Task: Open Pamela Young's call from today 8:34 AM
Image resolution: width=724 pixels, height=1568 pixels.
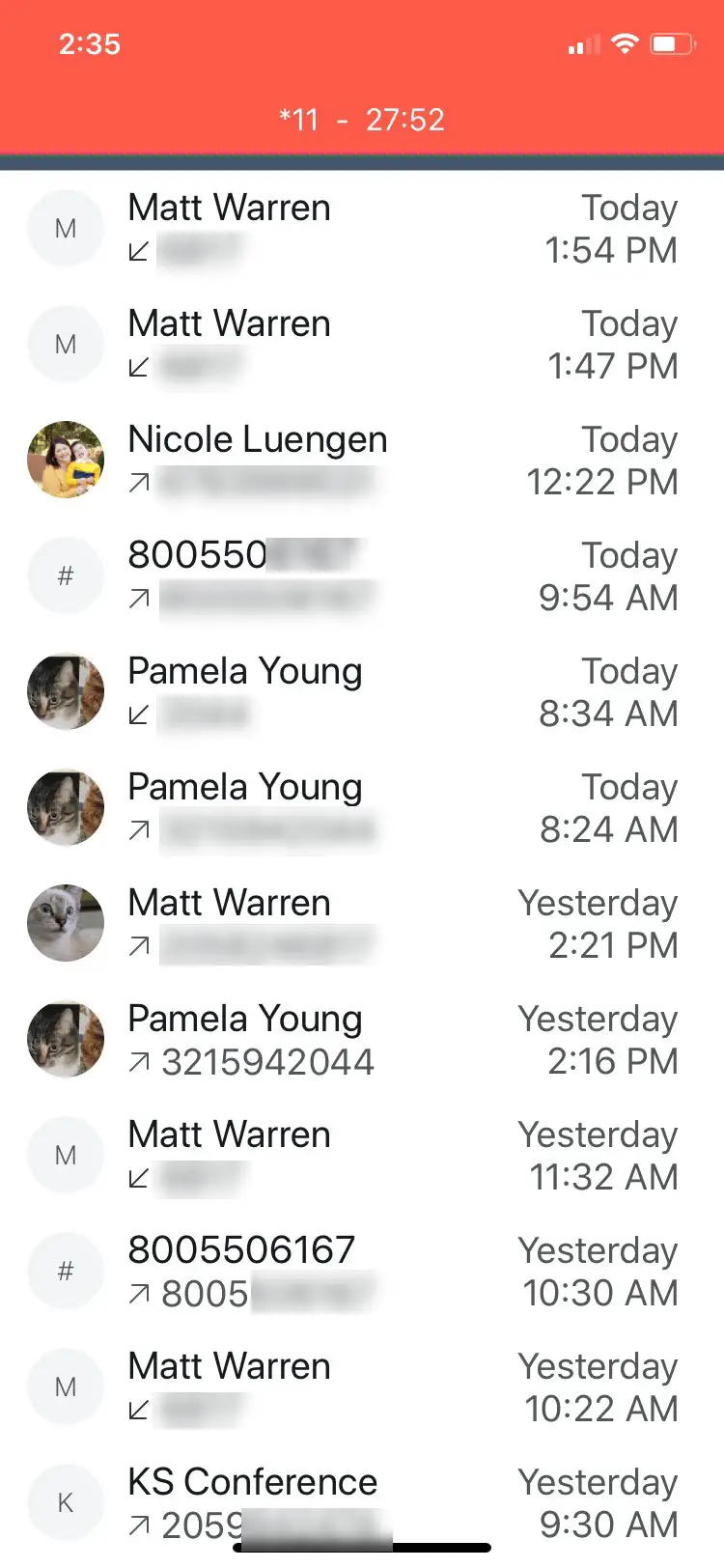Action: point(362,692)
